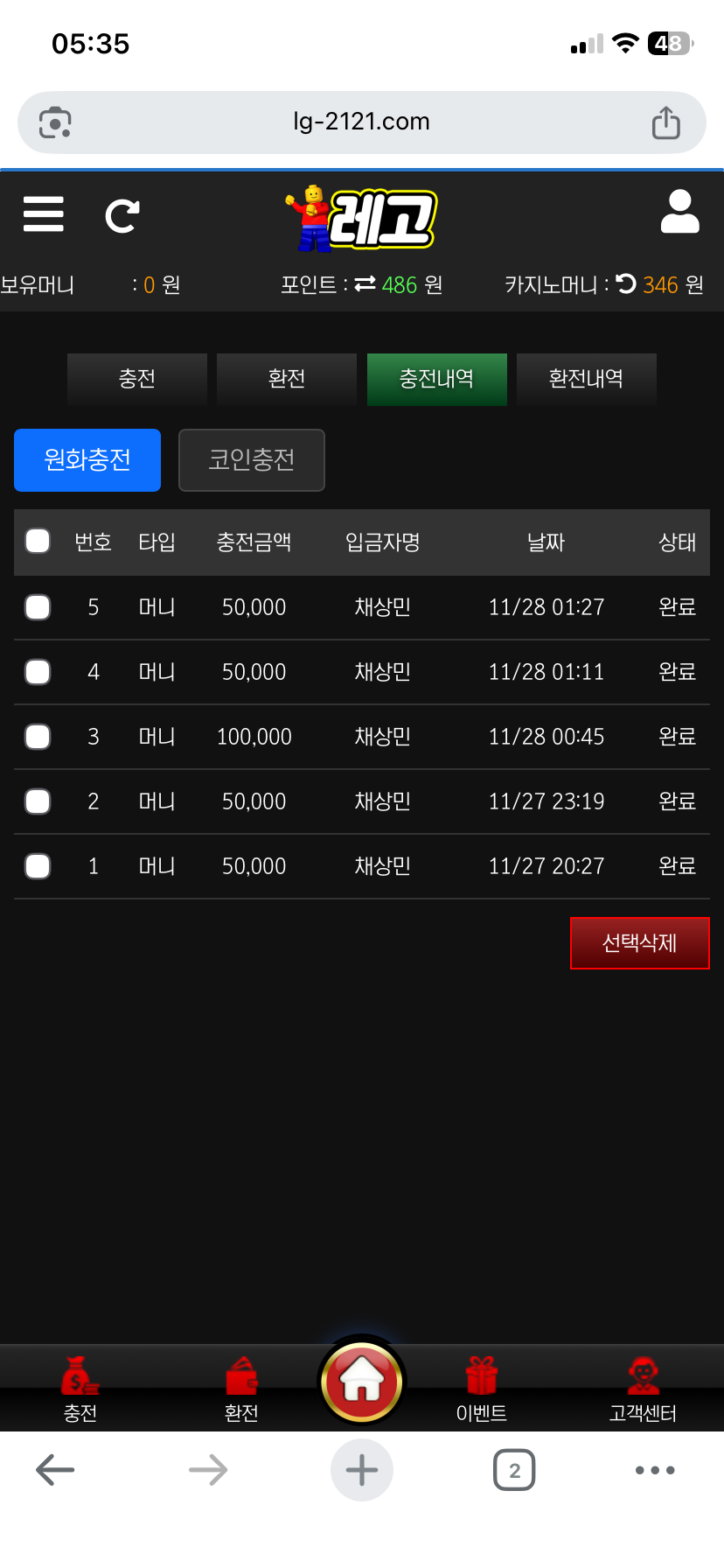Share the page from the address bar

[x=665, y=122]
